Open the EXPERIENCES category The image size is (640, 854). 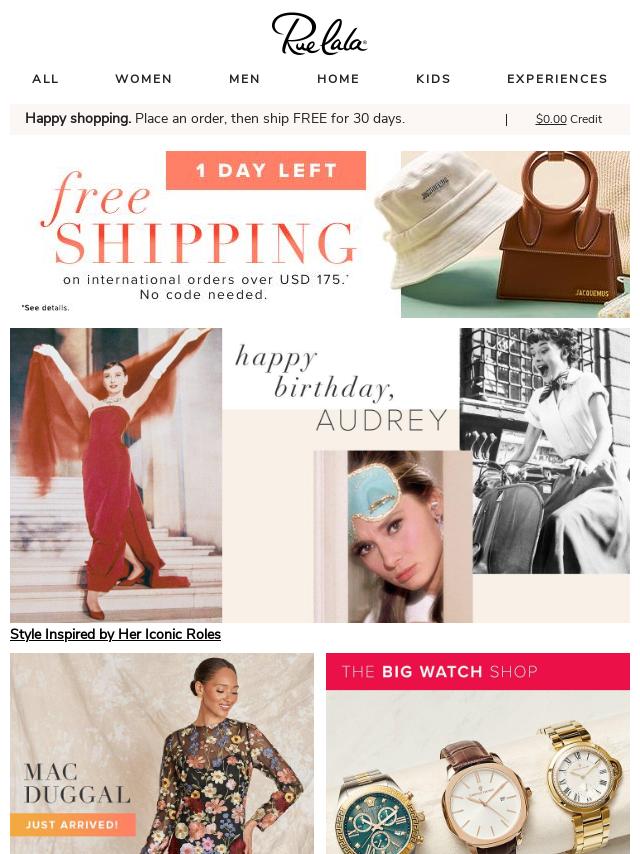coord(557,79)
